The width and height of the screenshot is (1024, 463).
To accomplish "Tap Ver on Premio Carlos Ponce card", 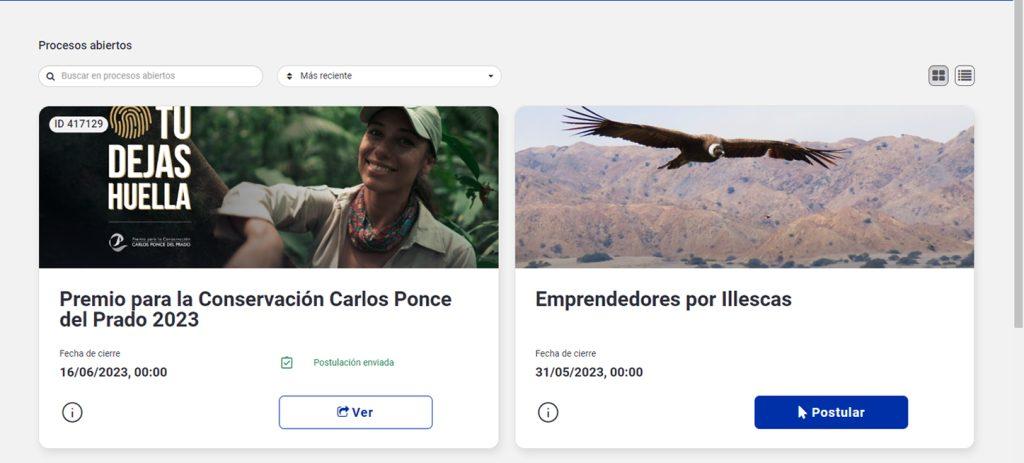I will pyautogui.click(x=355, y=412).
